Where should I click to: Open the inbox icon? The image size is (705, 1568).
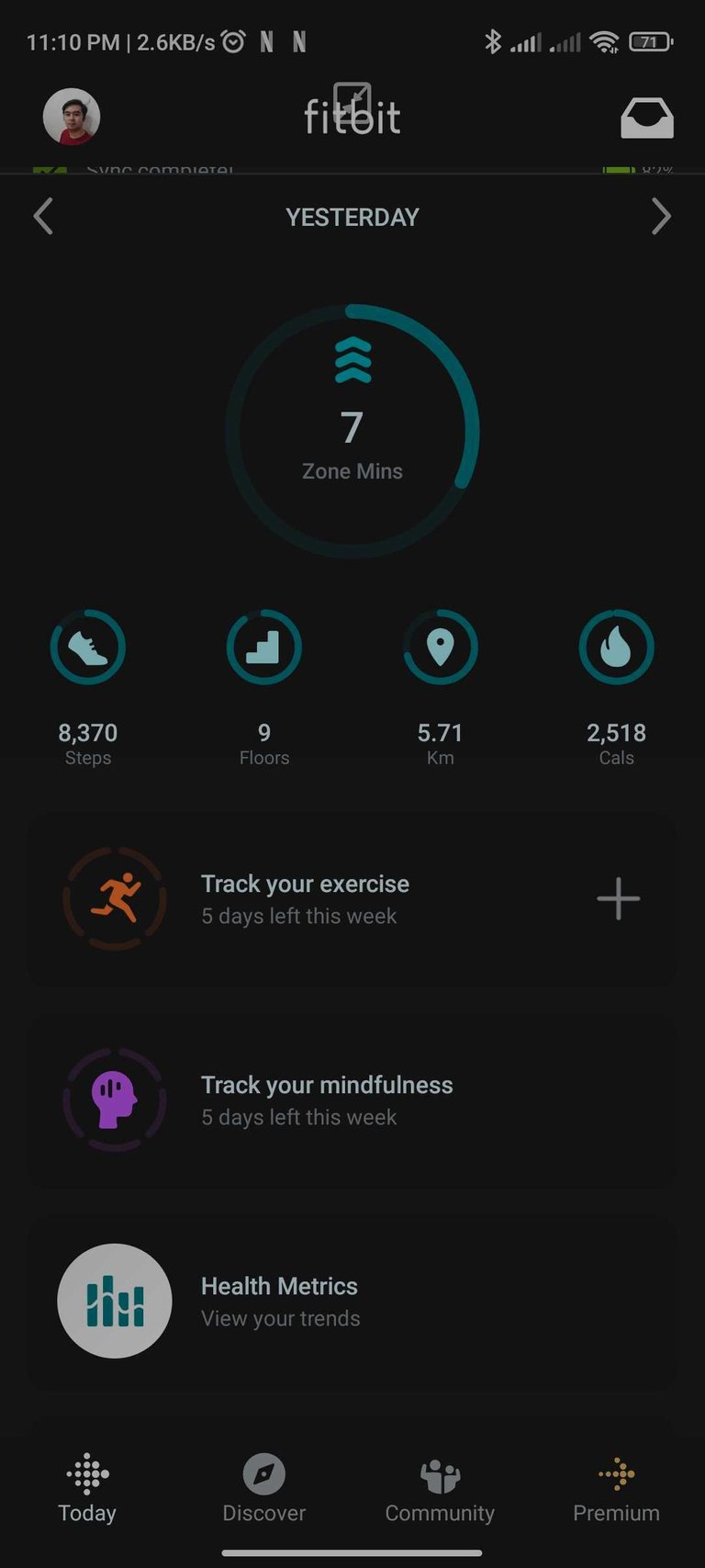tap(646, 118)
